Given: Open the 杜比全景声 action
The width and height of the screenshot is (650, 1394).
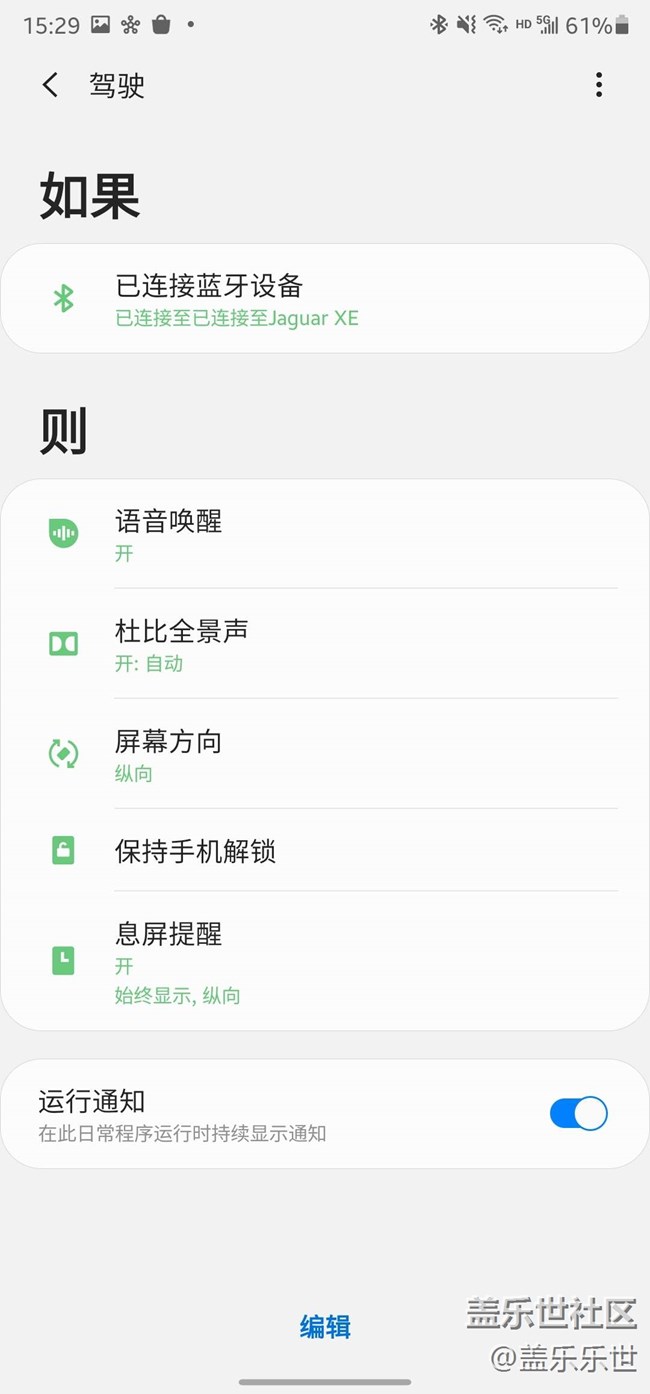Looking at the screenshot, I should (324, 644).
